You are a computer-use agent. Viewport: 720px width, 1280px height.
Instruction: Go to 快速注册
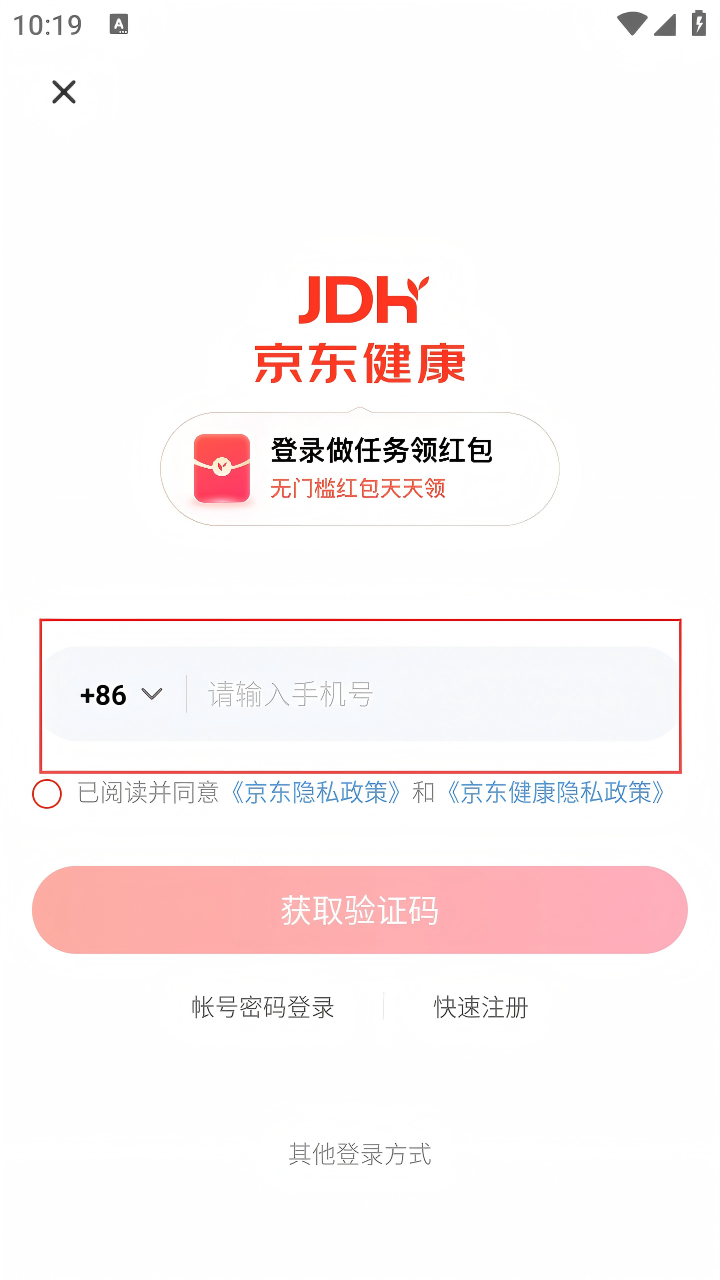[481, 1007]
